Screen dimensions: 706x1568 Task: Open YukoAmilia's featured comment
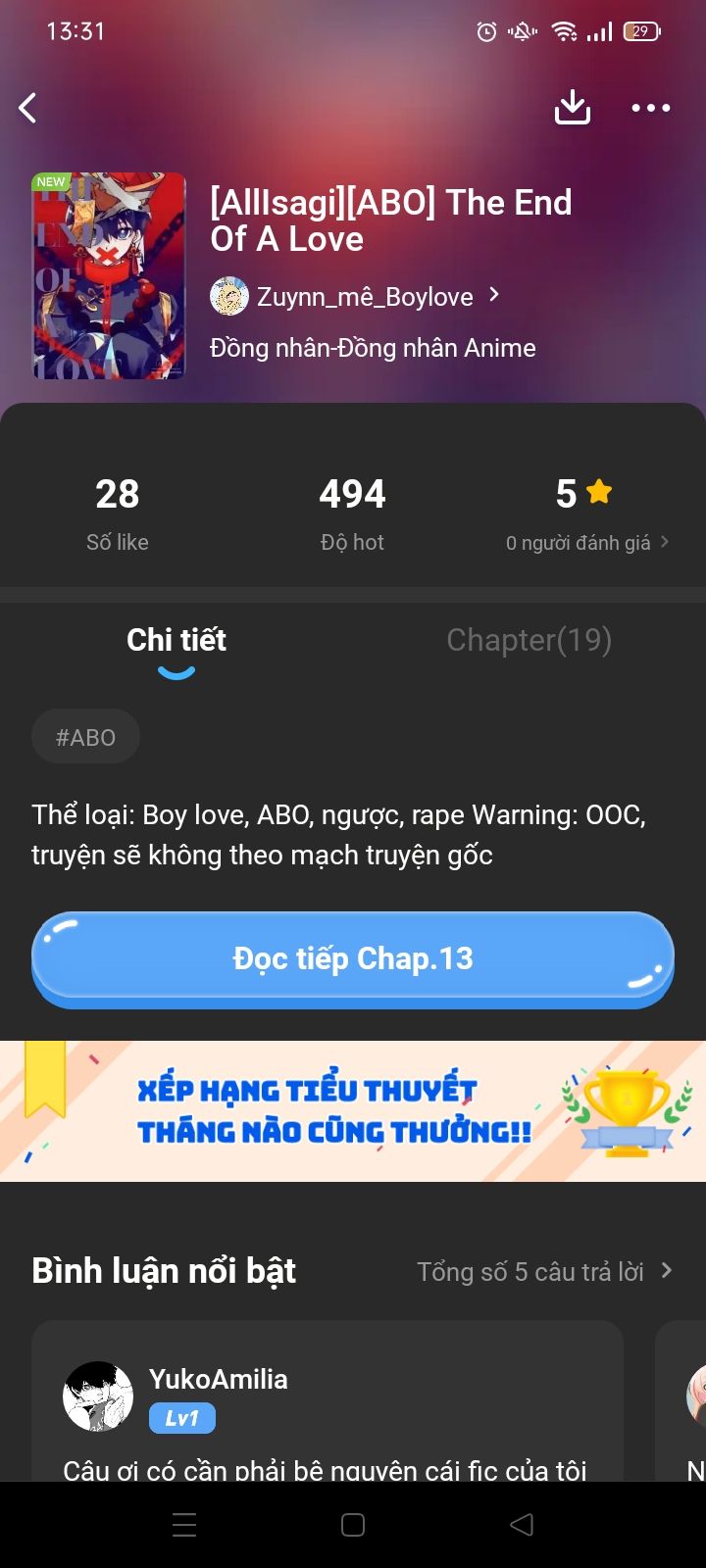tap(327, 1421)
